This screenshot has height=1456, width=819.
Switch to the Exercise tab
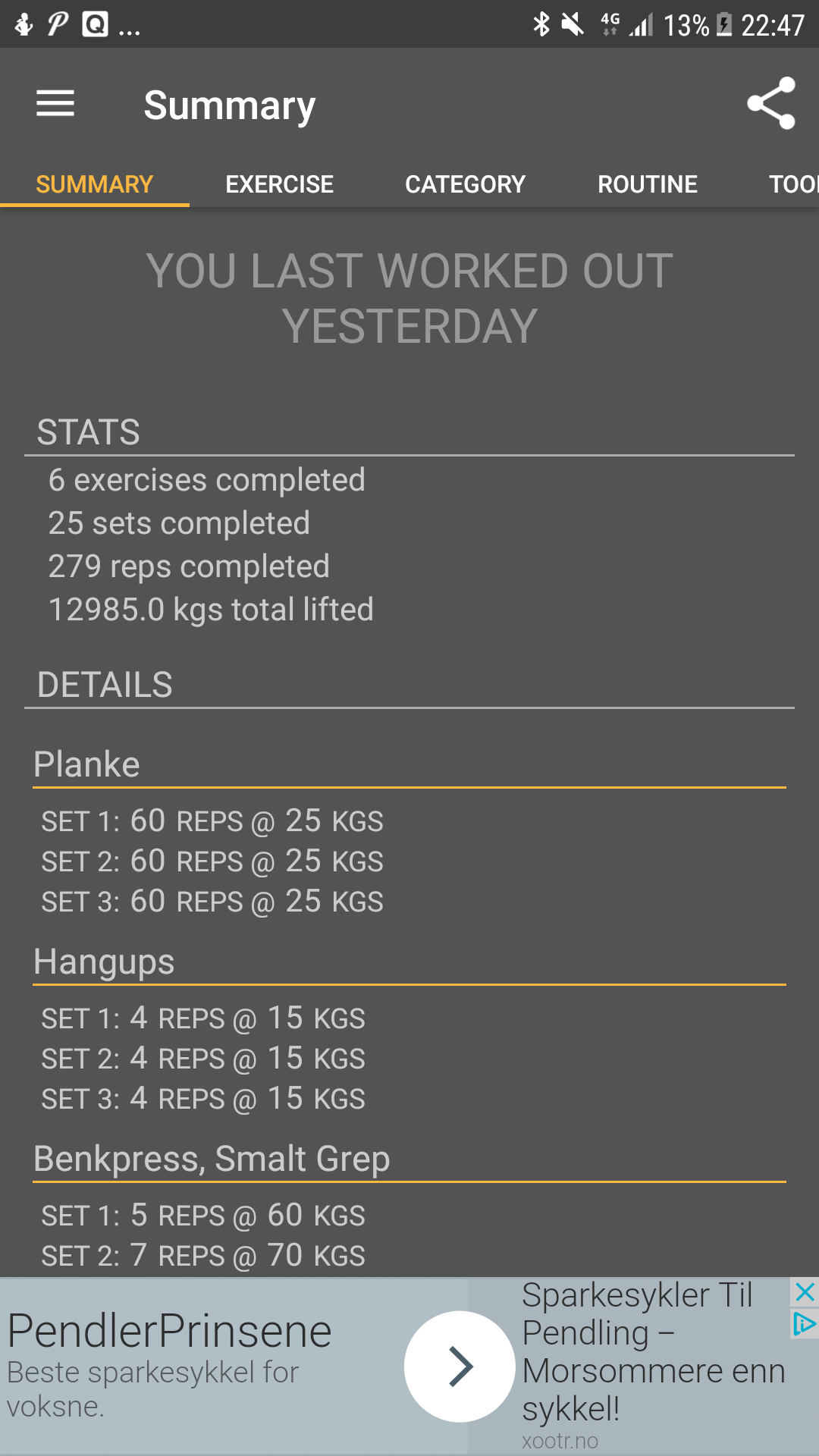[x=280, y=184]
